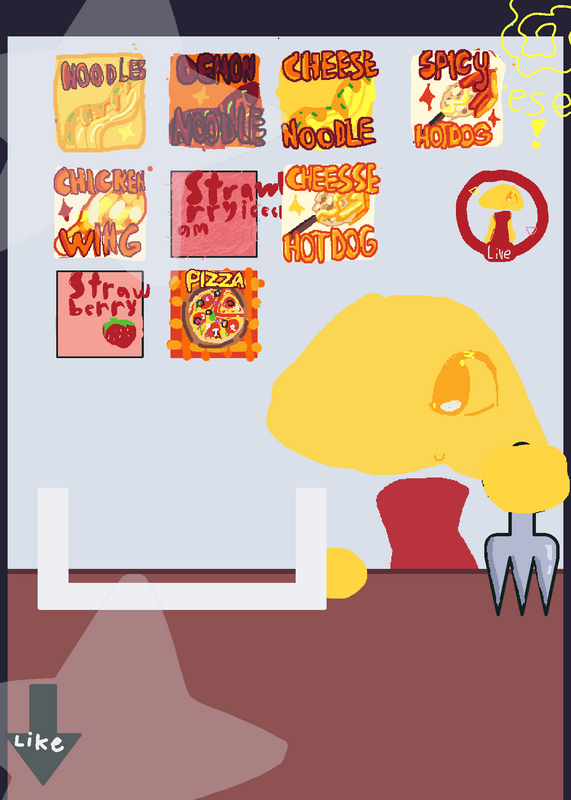This screenshot has height=800, width=571.
Task: Pick the Cheese Noodle tile
Action: 329,100
